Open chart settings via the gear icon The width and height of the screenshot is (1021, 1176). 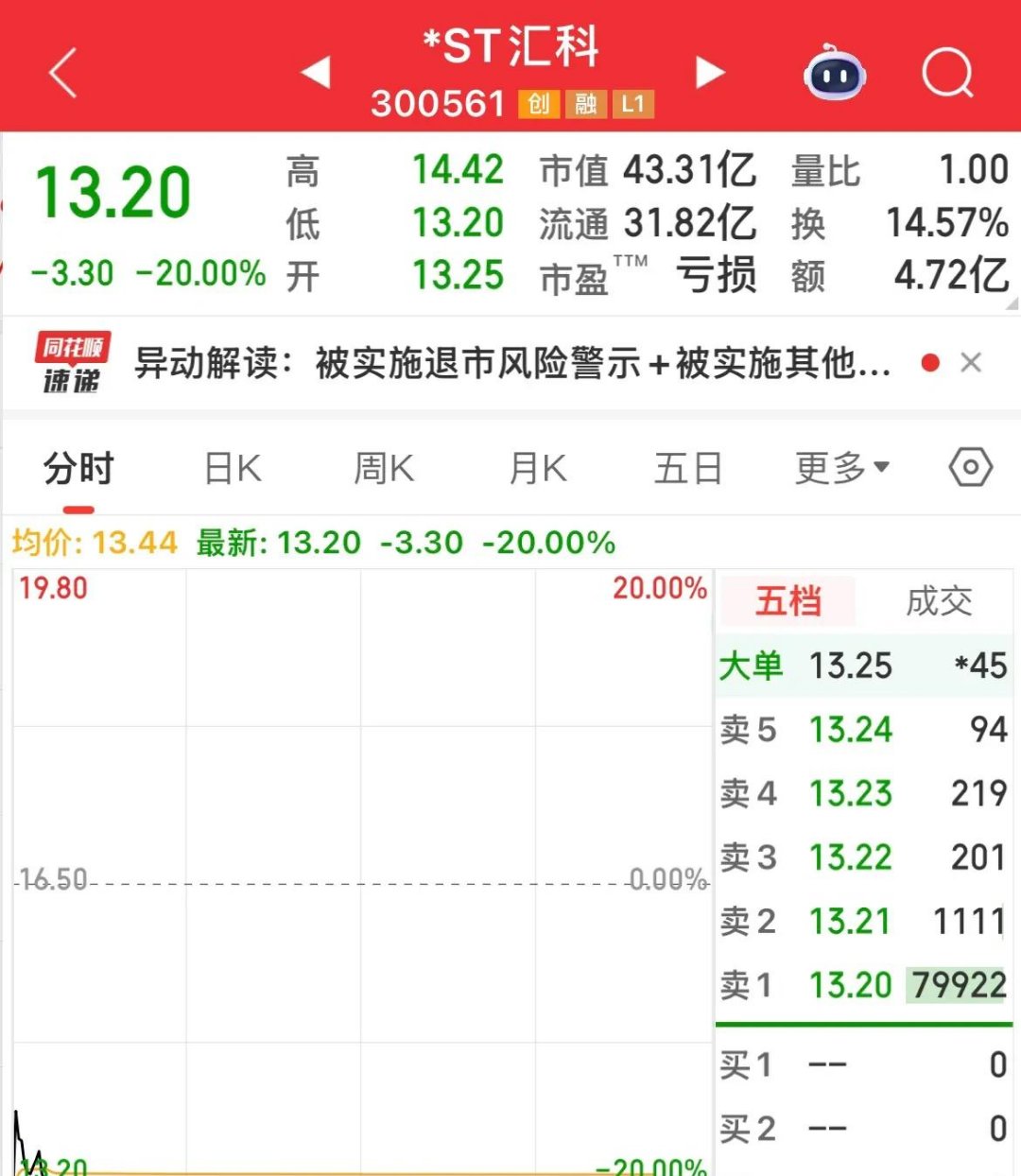pyautogui.click(x=970, y=467)
